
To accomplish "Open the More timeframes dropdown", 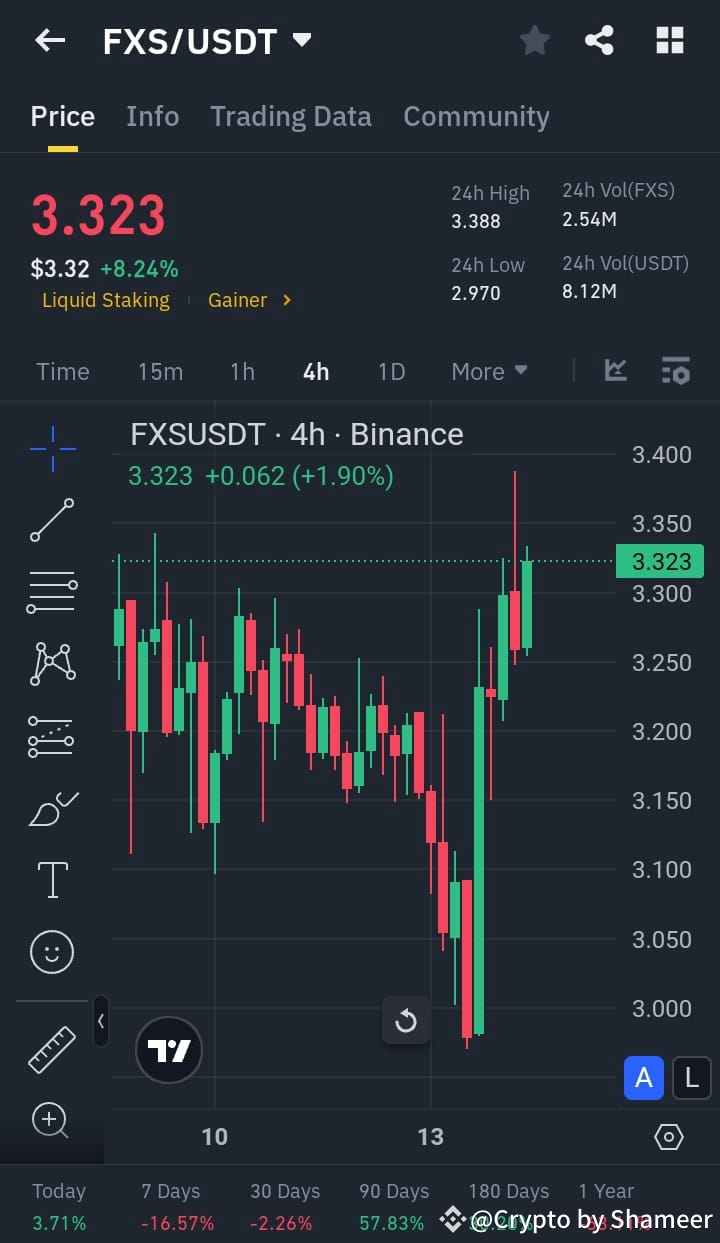I will tap(489, 371).
